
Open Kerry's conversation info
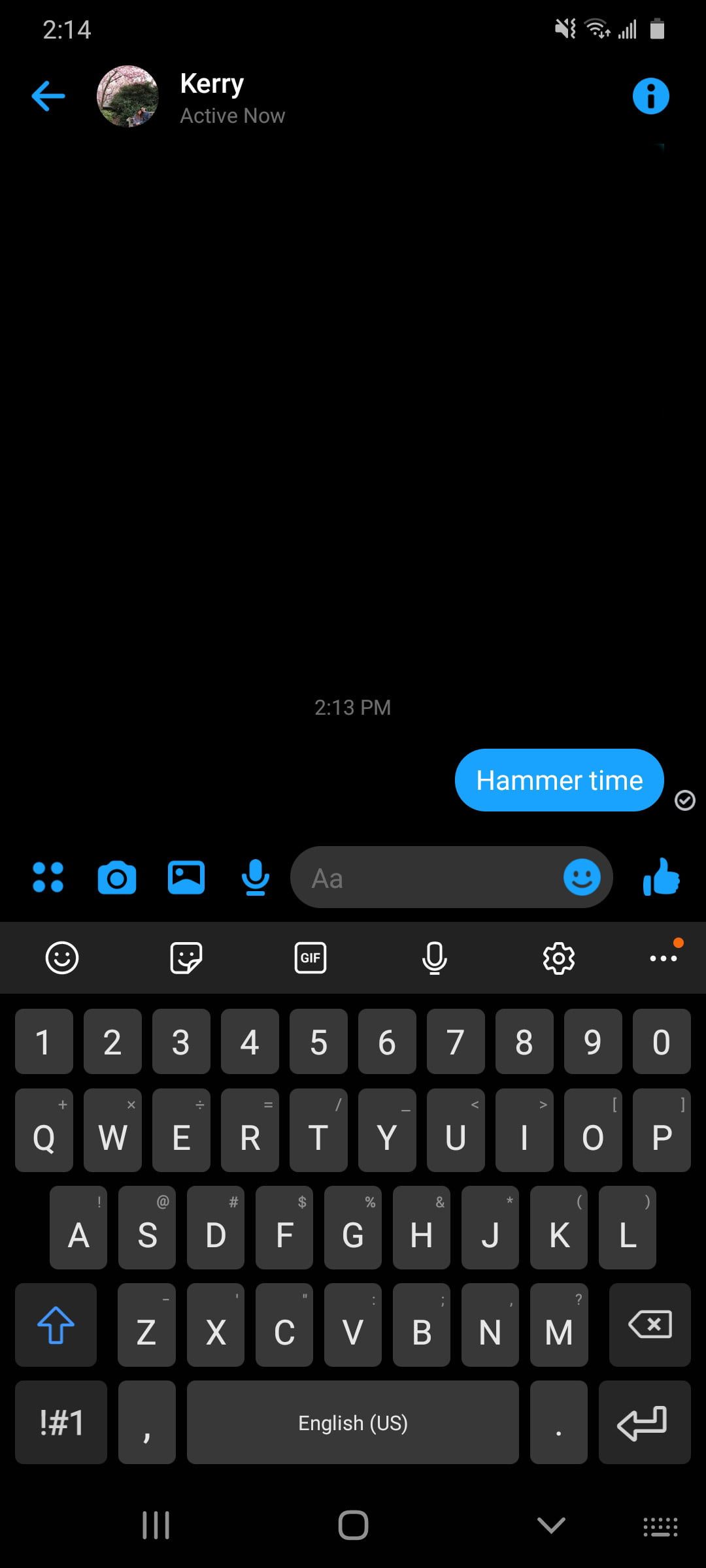[x=650, y=96]
